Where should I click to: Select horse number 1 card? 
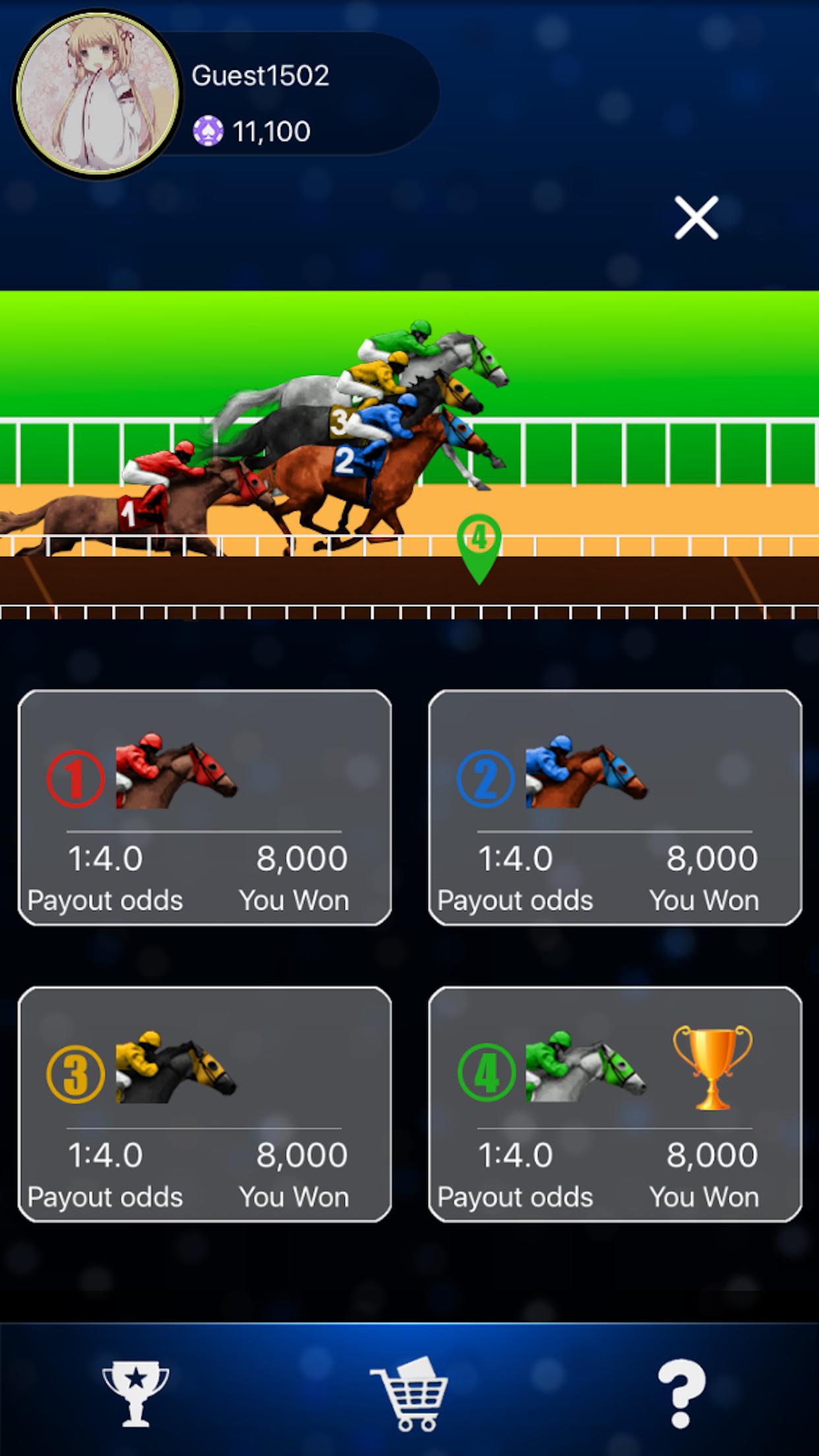pyautogui.click(x=205, y=807)
